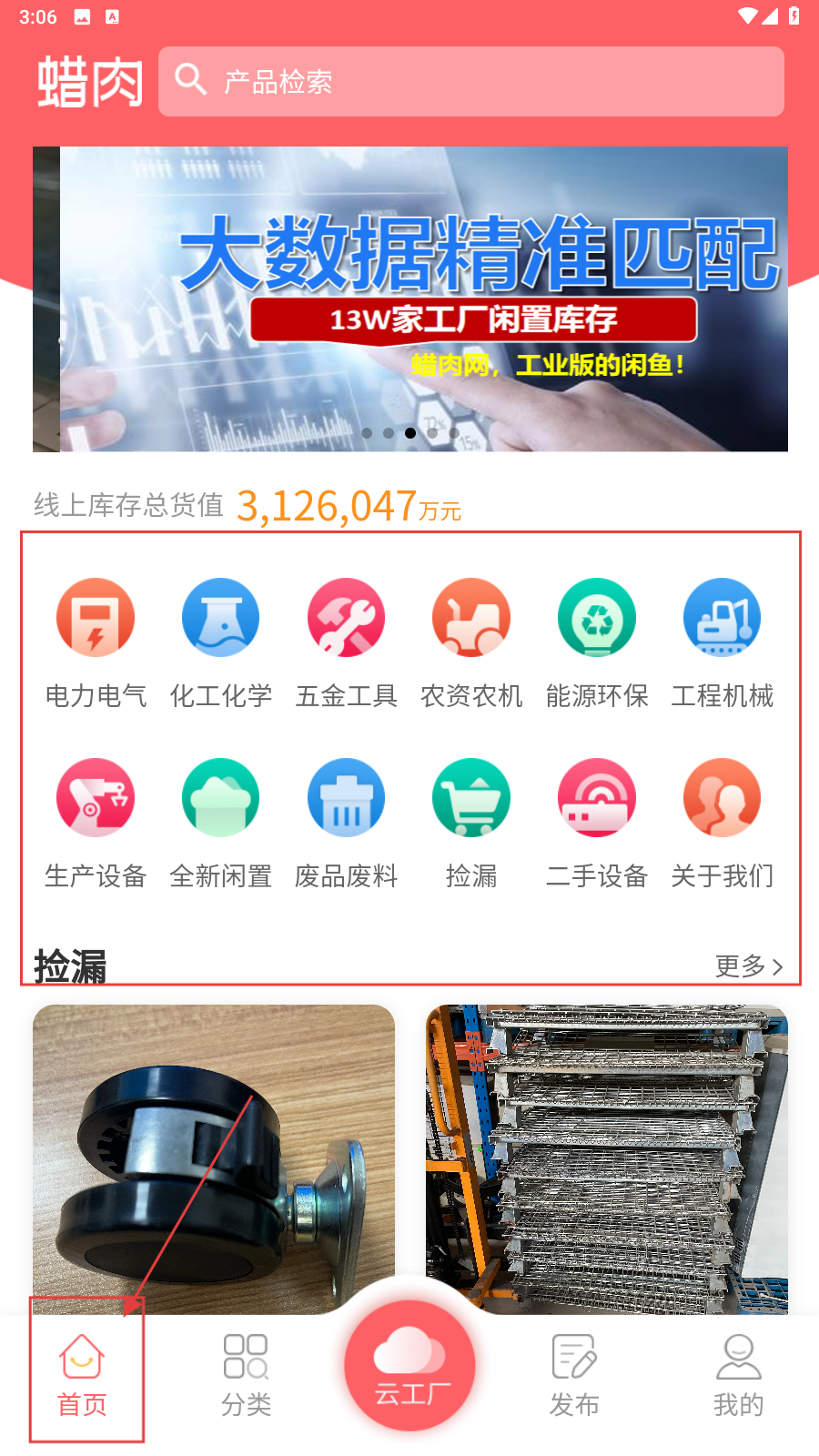
Task: Open the wire mesh pallets product card
Action: [x=607, y=1158]
